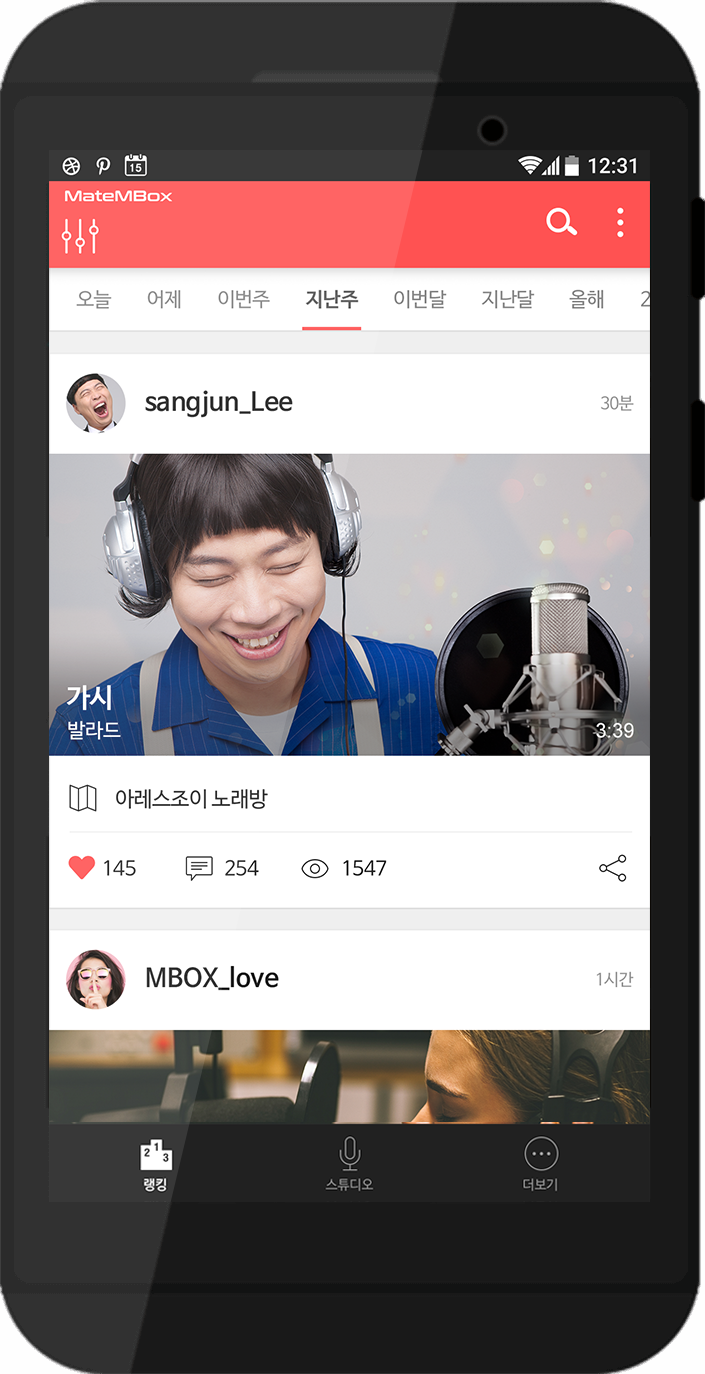Screen dimensions: 705x1374
Task: Open the equalizer settings icon
Action: (x=80, y=236)
